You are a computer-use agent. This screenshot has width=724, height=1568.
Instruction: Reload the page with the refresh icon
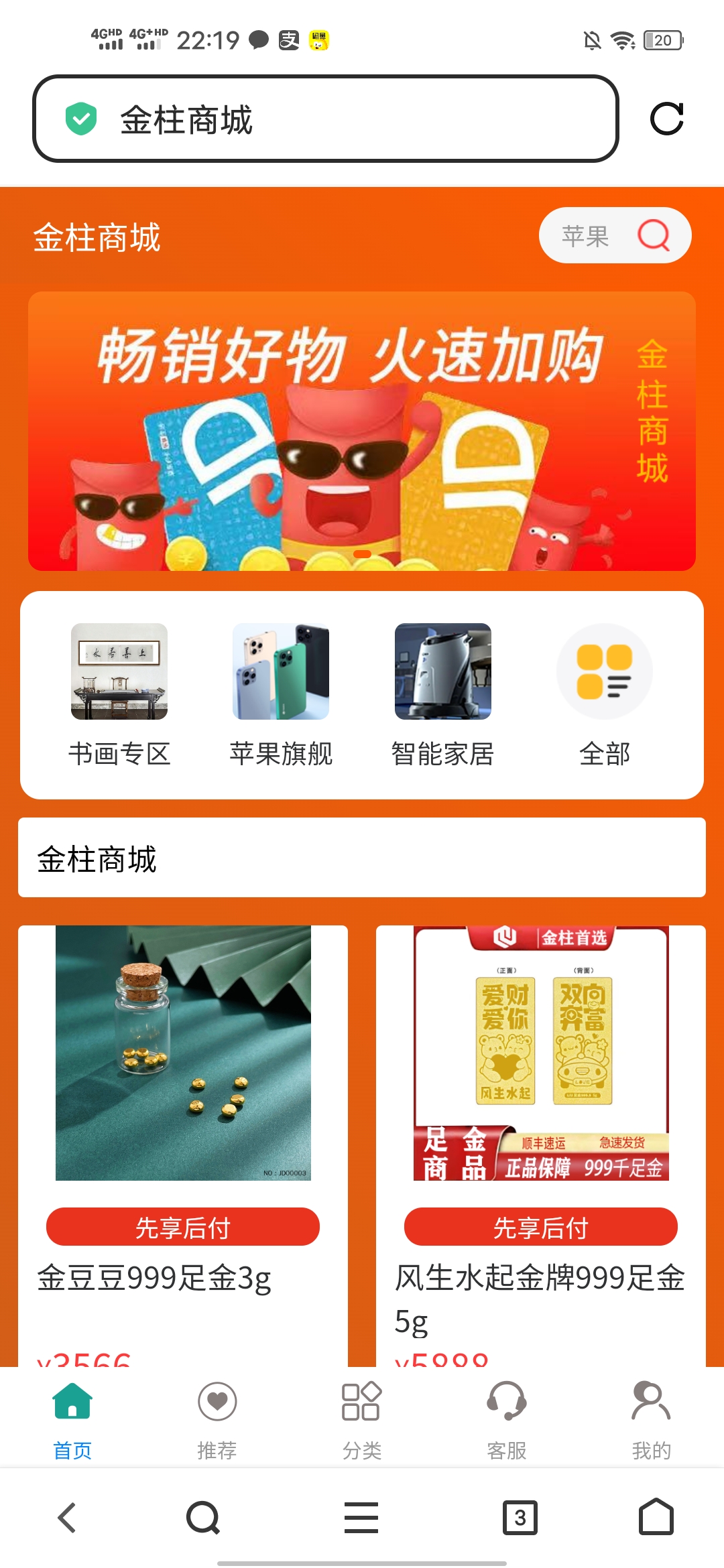pos(666,119)
